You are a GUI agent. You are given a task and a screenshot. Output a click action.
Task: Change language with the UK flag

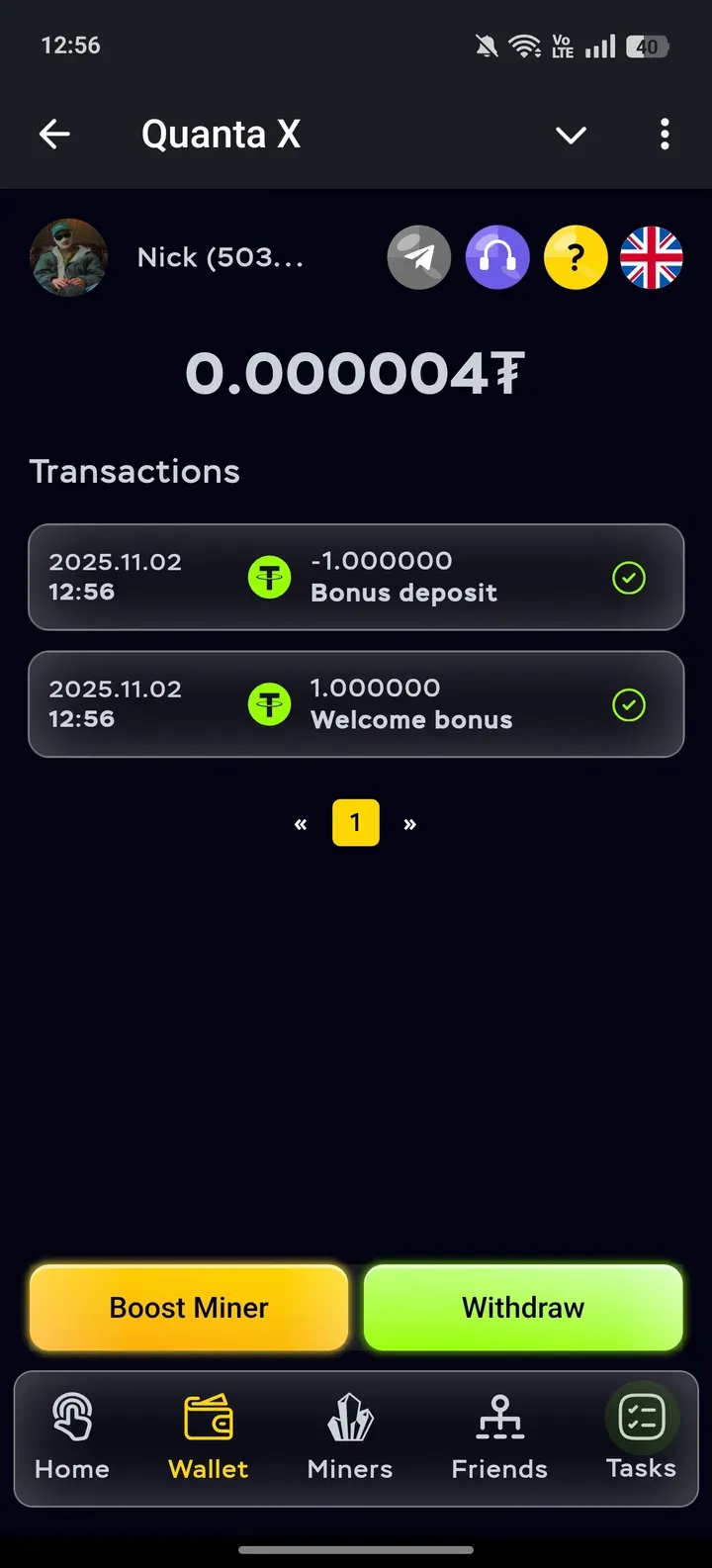coord(652,258)
